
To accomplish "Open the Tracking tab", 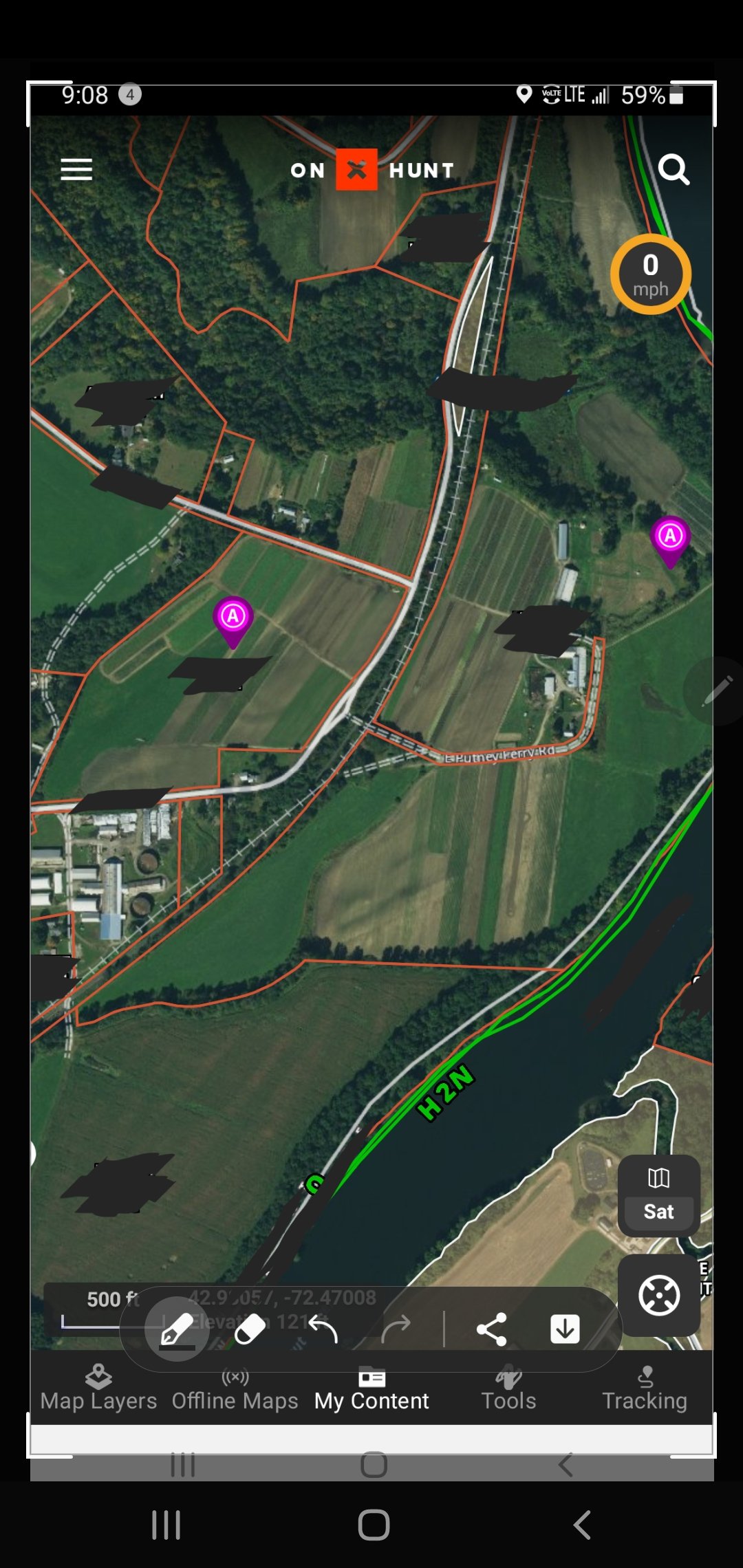I will tap(645, 1388).
